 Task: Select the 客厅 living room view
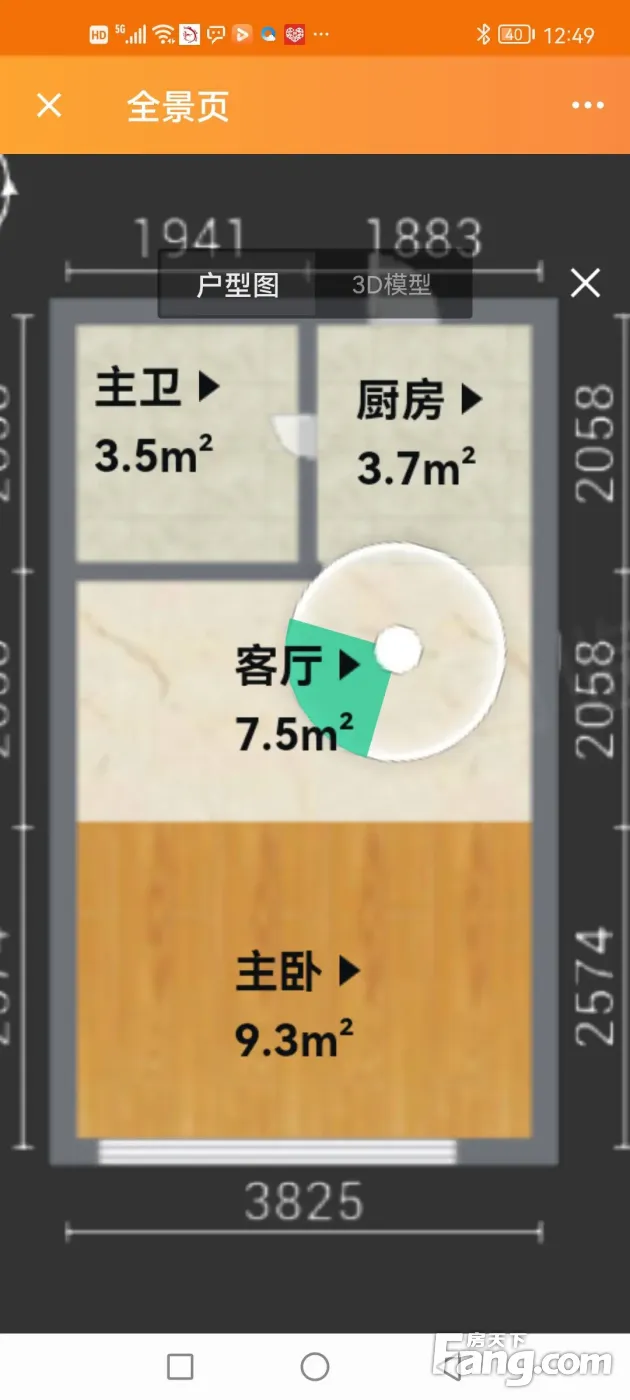pos(298,666)
